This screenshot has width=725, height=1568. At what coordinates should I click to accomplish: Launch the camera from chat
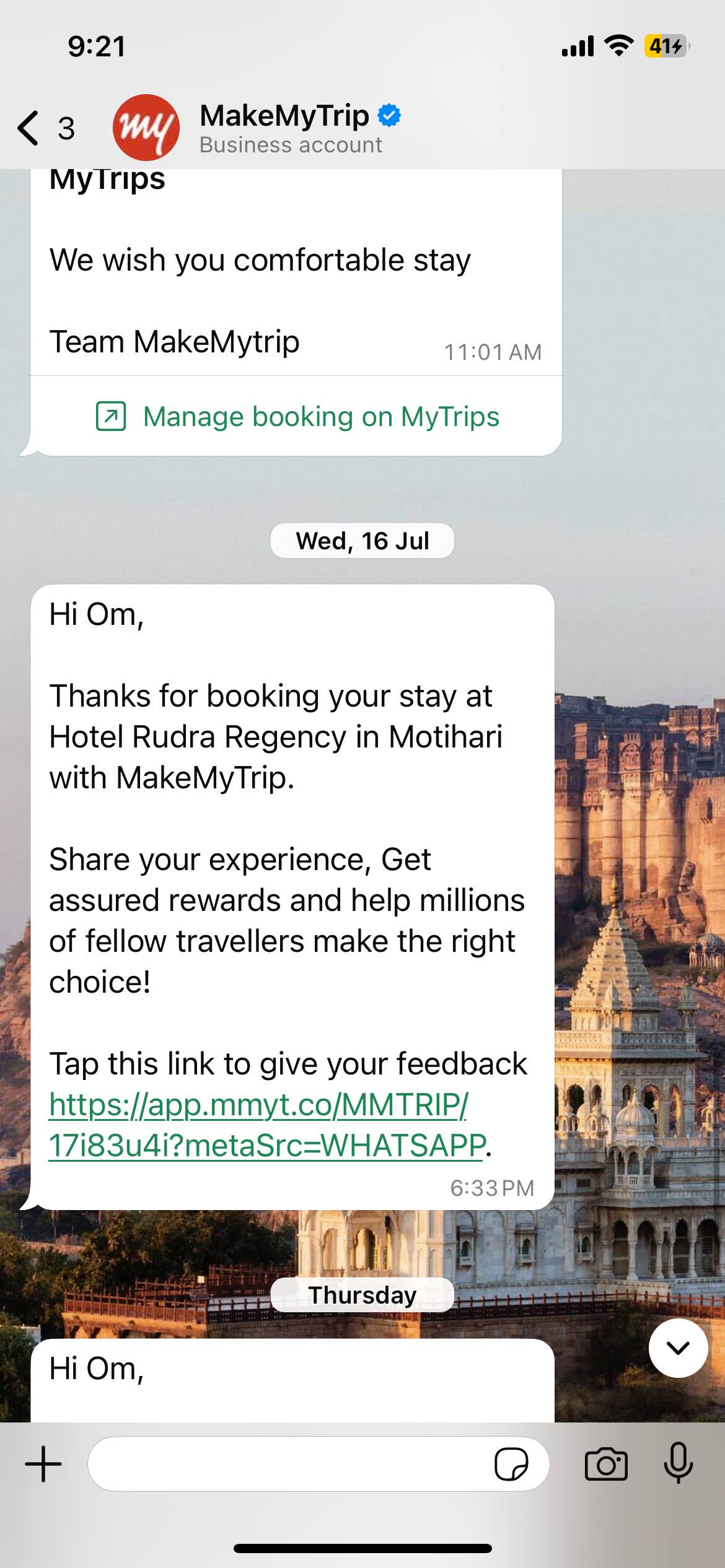coord(605,1464)
